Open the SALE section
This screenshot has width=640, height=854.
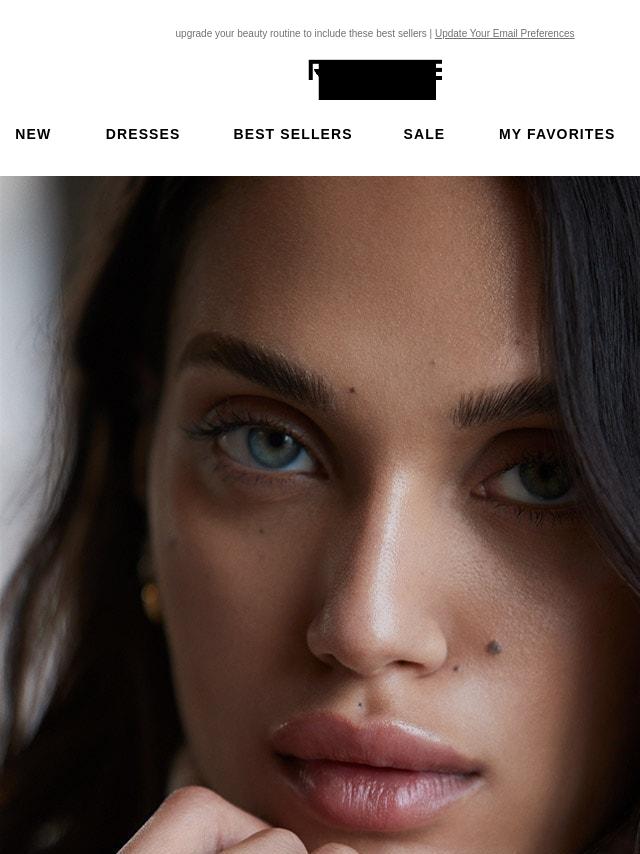pos(424,134)
